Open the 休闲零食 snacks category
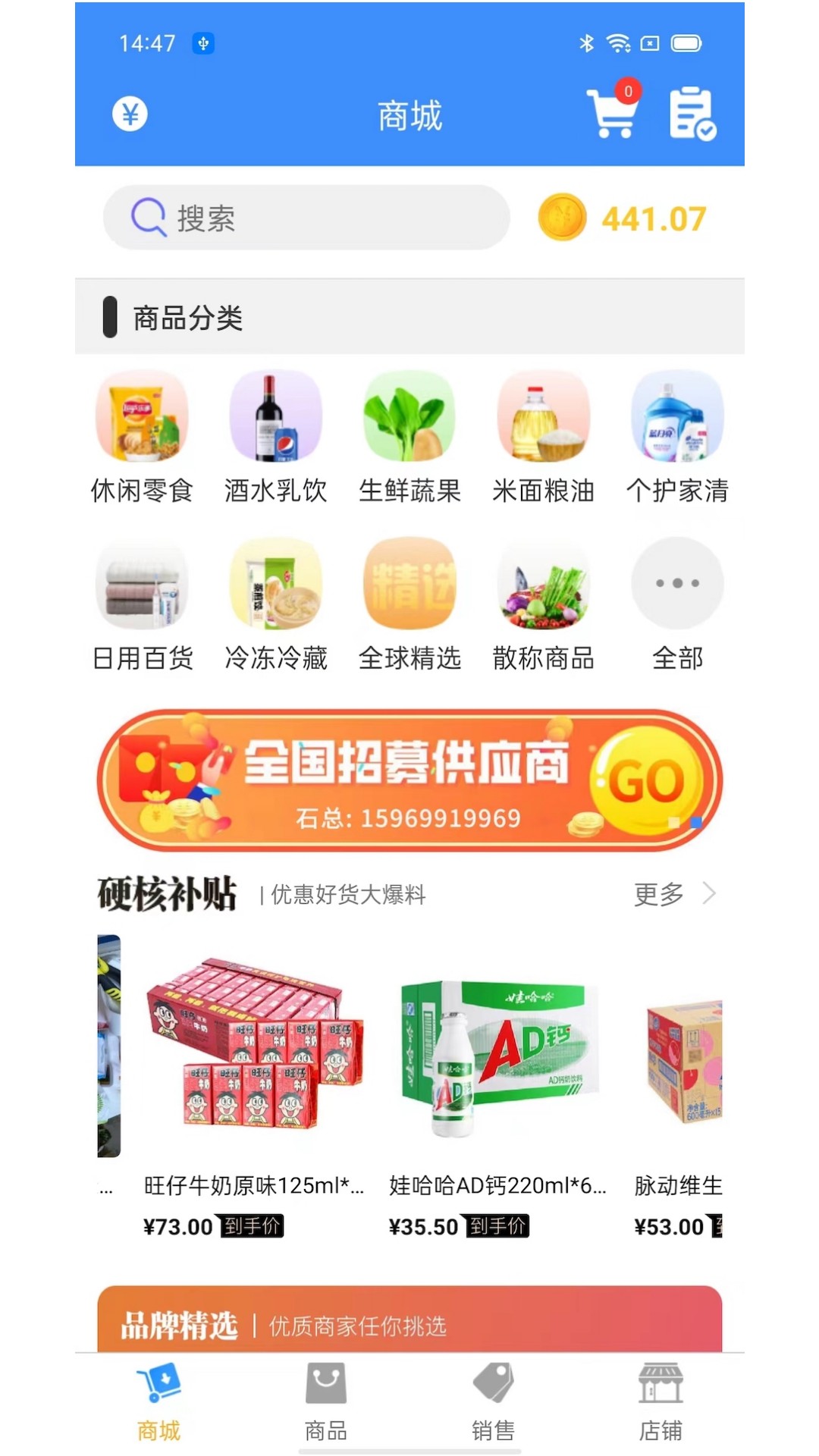Screen dimensions: 819x1456 pyautogui.click(x=142, y=436)
